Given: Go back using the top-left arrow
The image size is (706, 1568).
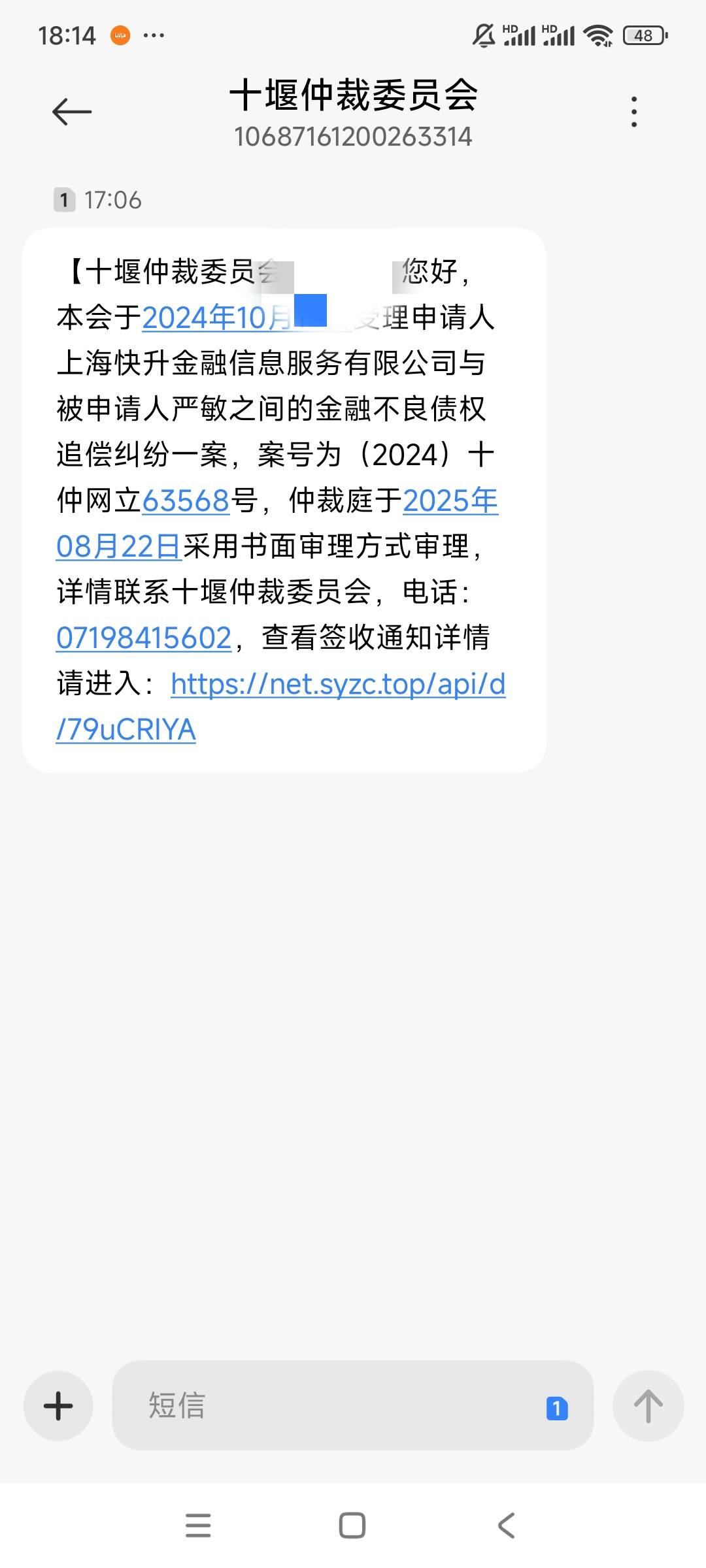Looking at the screenshot, I should click(x=72, y=112).
